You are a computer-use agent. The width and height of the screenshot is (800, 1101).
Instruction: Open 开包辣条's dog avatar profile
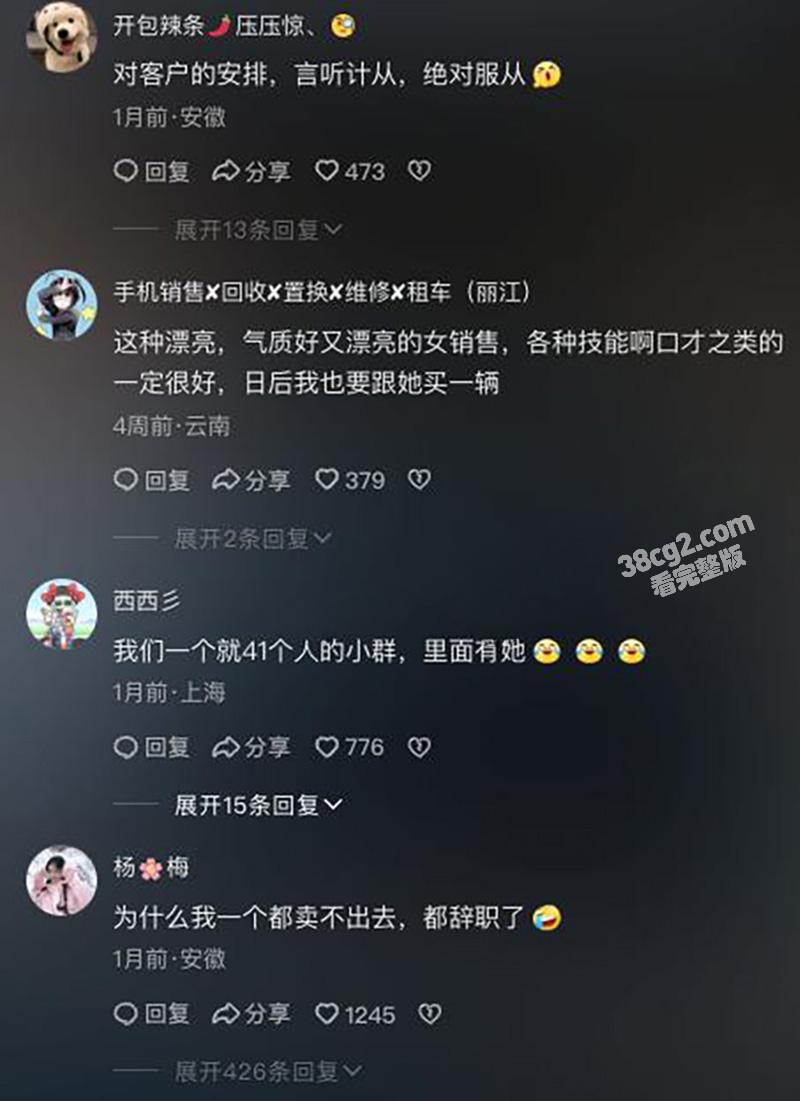(x=61, y=36)
